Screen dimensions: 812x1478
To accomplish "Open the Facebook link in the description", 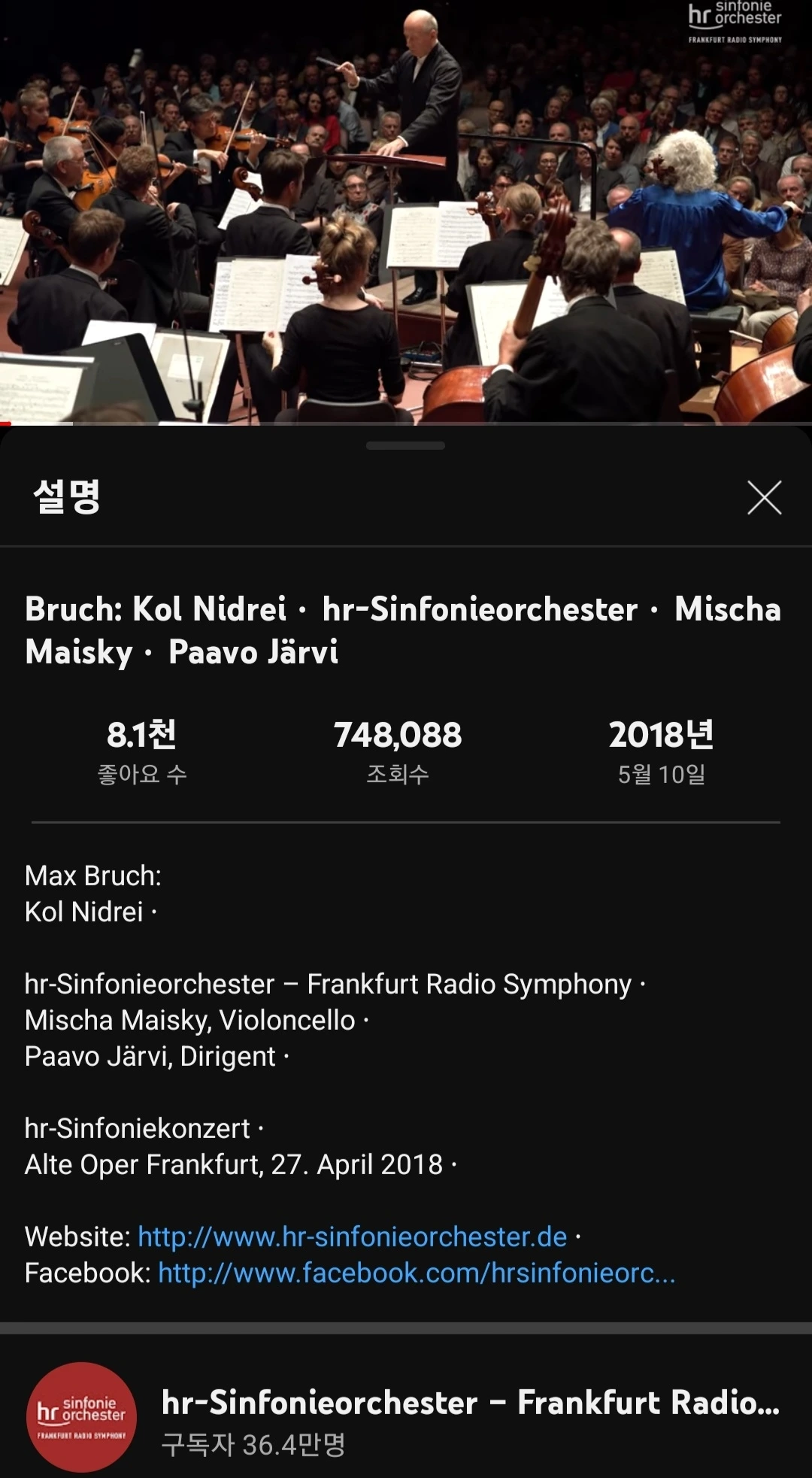I will [417, 1273].
